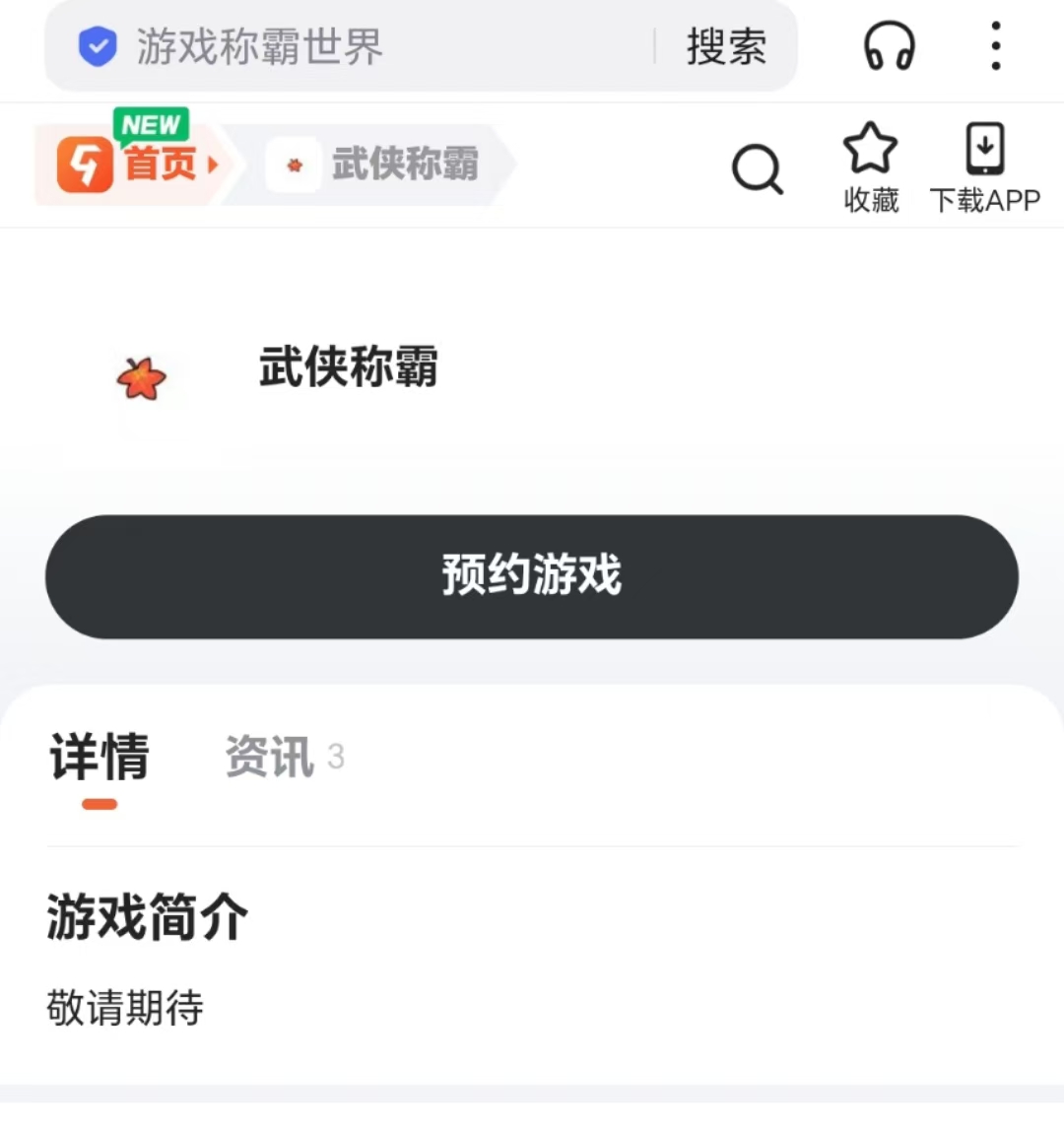
Task: Open the headphone customer service icon
Action: pyautogui.click(x=889, y=46)
